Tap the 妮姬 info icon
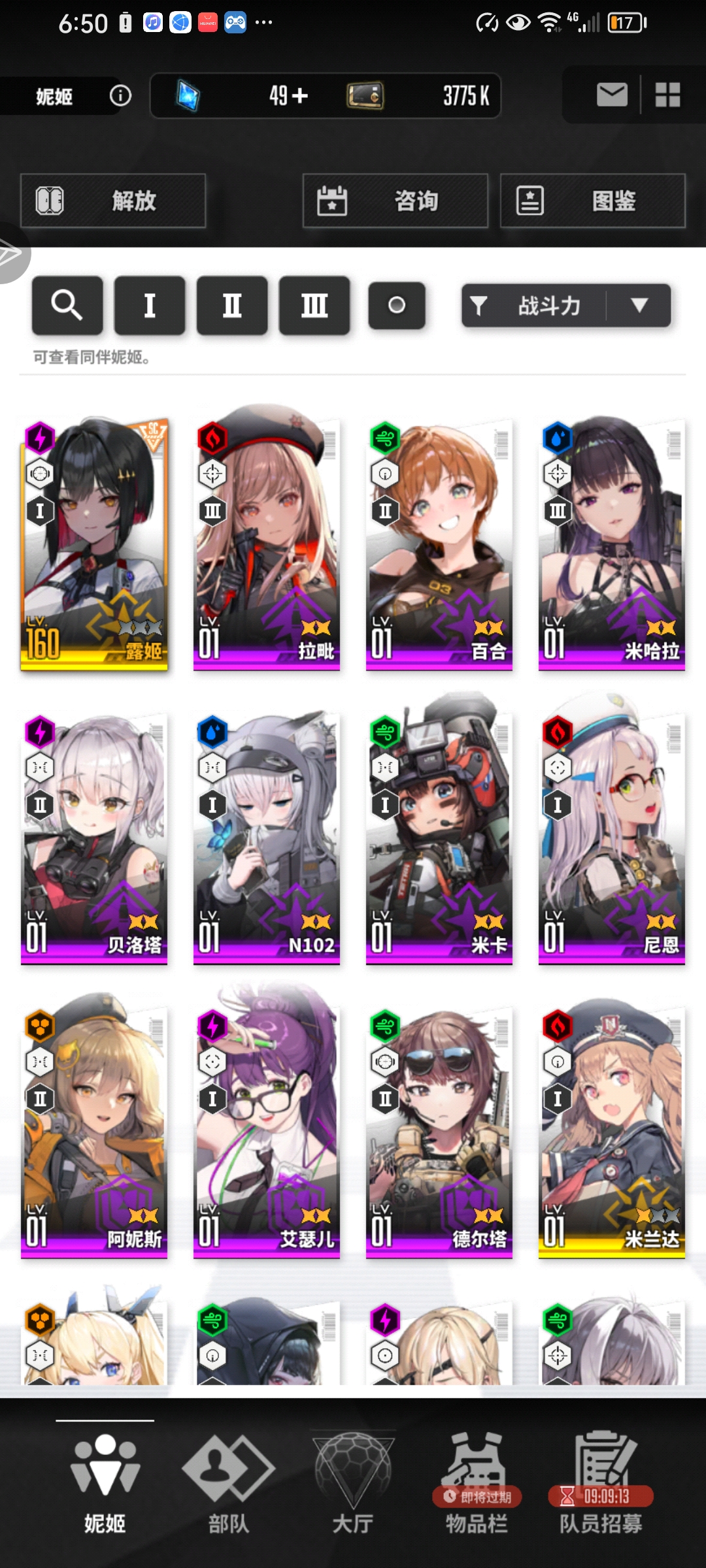The image size is (706, 1568). [x=120, y=96]
